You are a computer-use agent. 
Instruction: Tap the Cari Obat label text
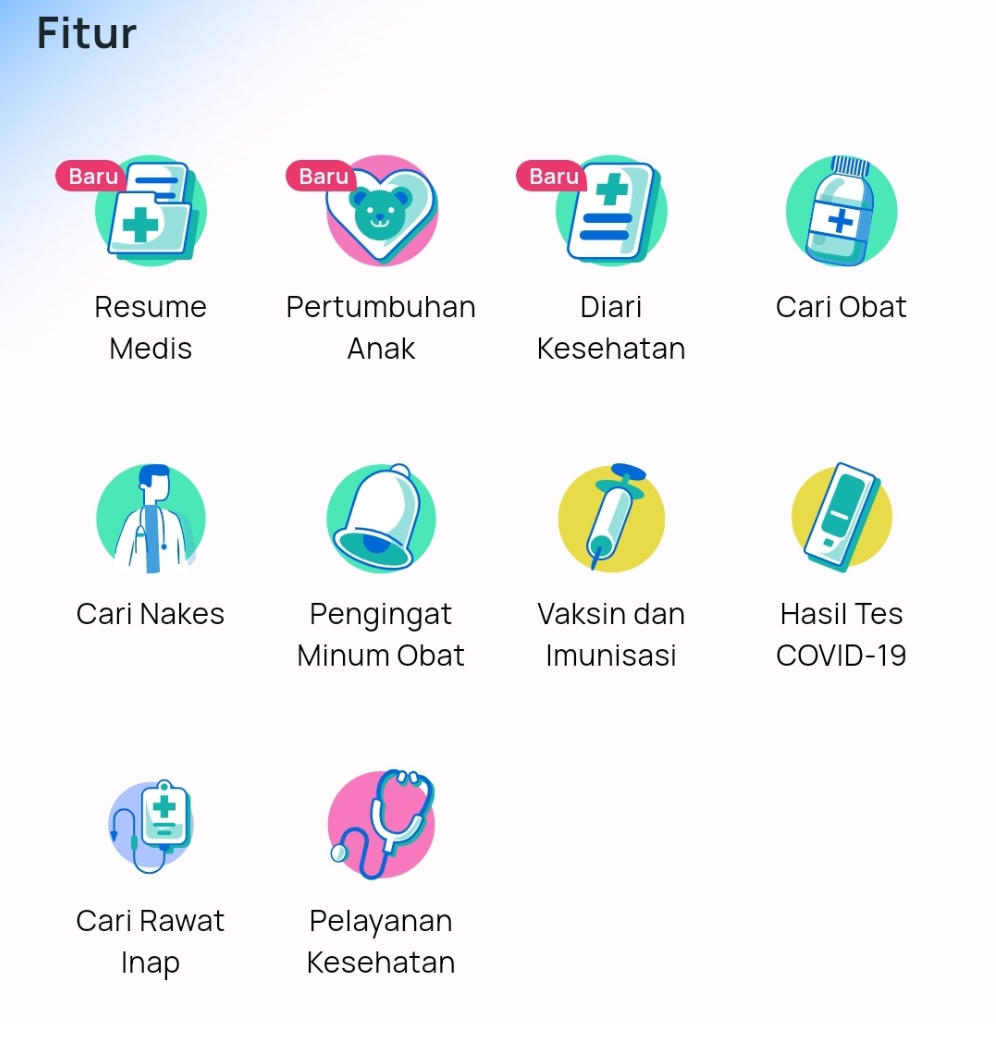841,307
